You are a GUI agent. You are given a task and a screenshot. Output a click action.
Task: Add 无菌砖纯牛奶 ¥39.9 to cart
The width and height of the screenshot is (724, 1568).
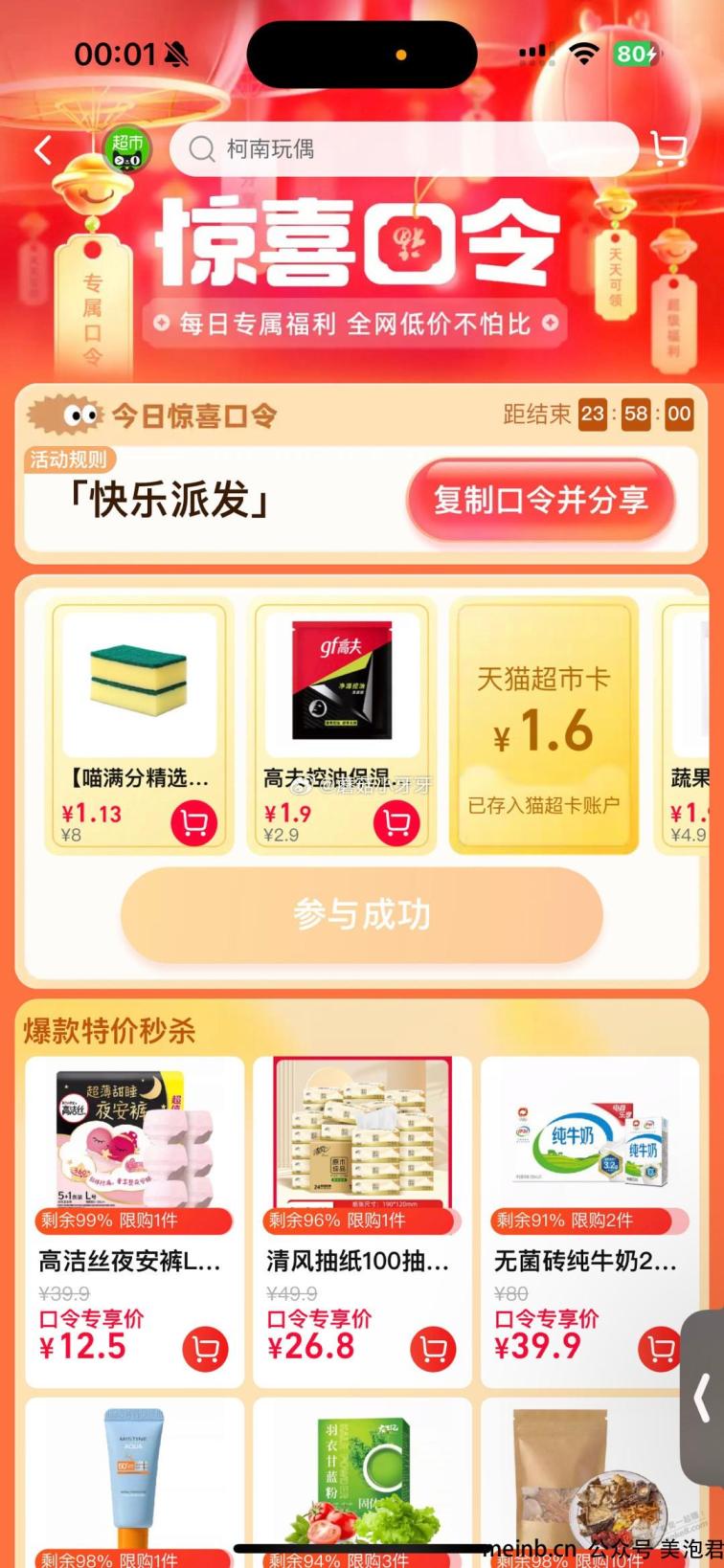[661, 1349]
